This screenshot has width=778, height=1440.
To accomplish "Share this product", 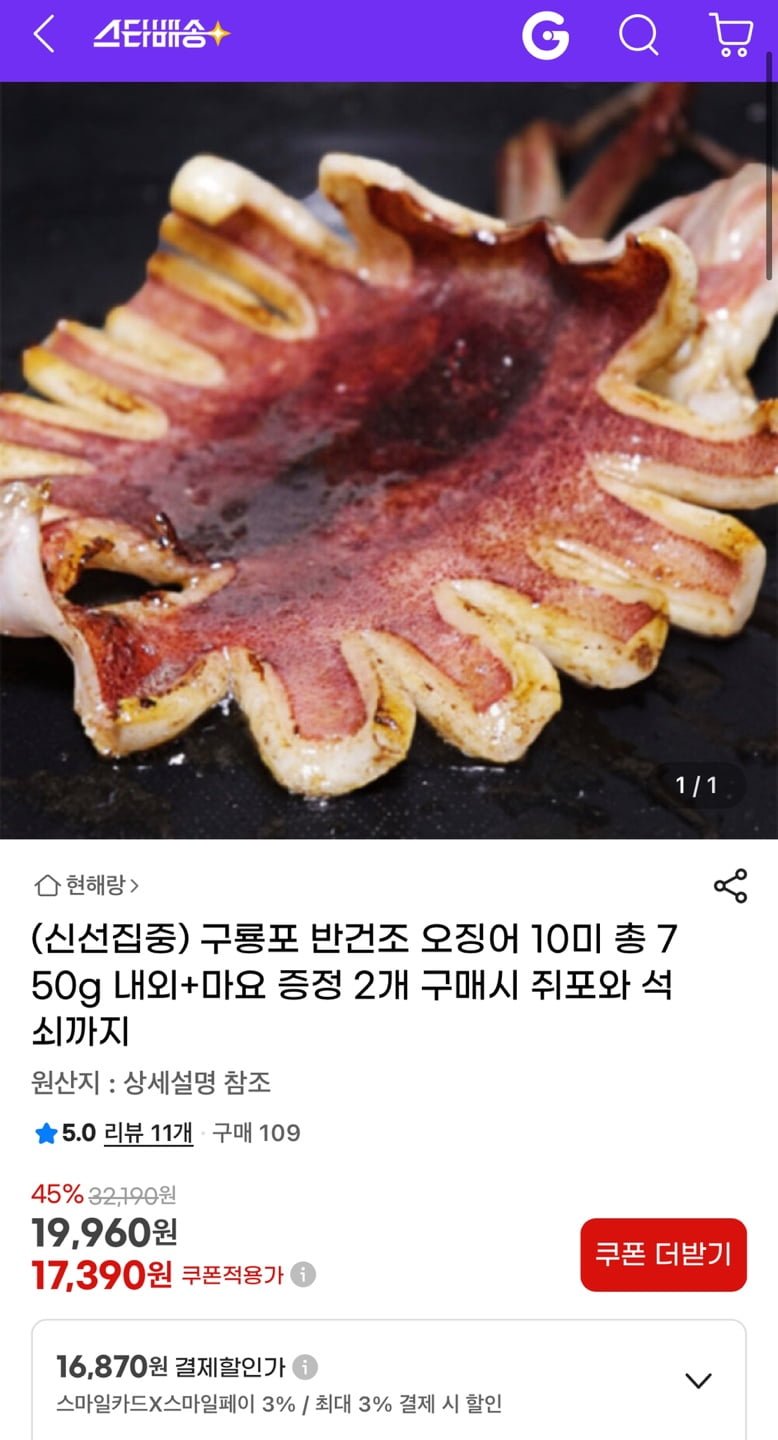I will 730,886.
